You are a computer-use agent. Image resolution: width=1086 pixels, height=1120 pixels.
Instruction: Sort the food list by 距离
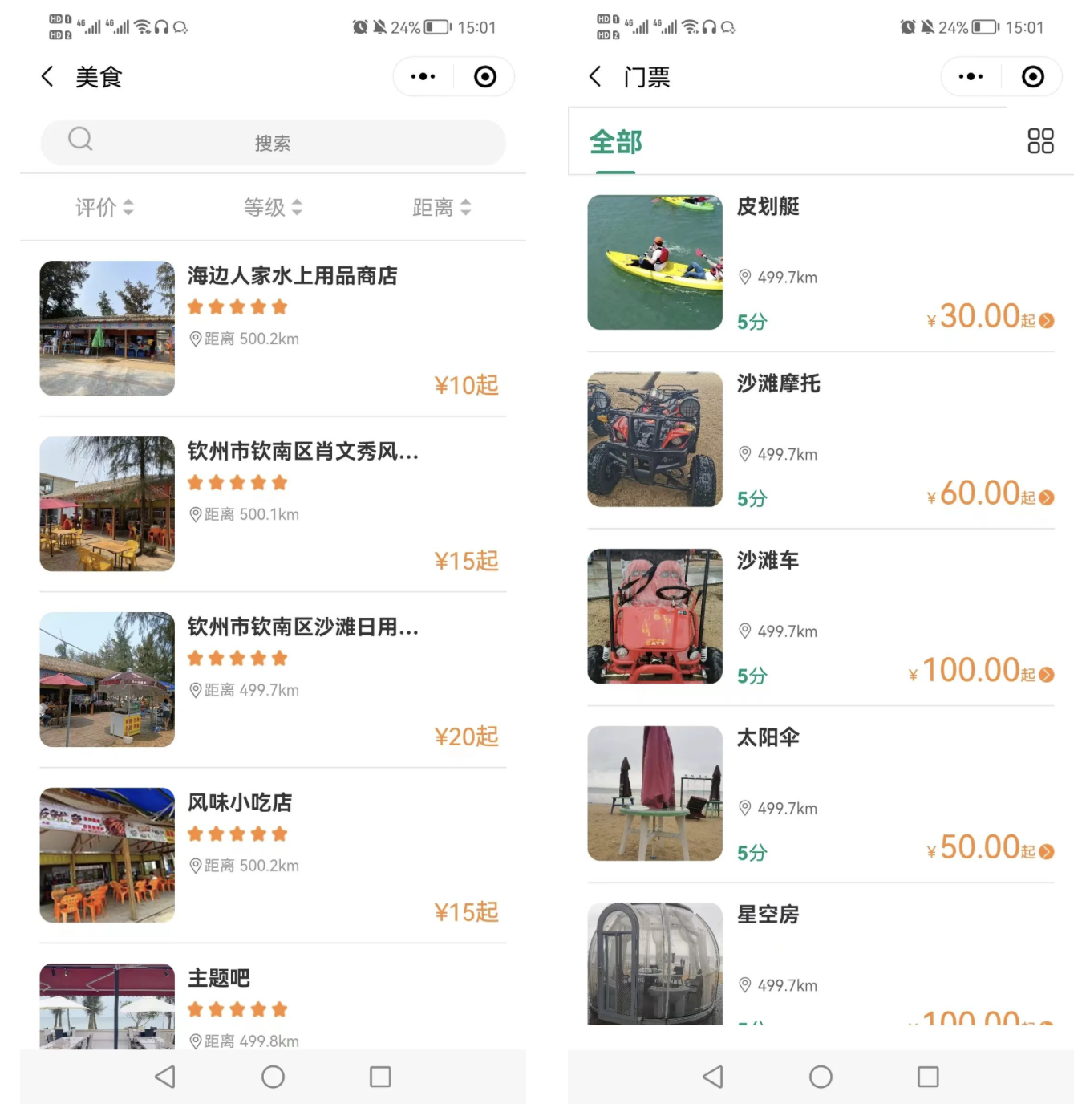tap(441, 208)
